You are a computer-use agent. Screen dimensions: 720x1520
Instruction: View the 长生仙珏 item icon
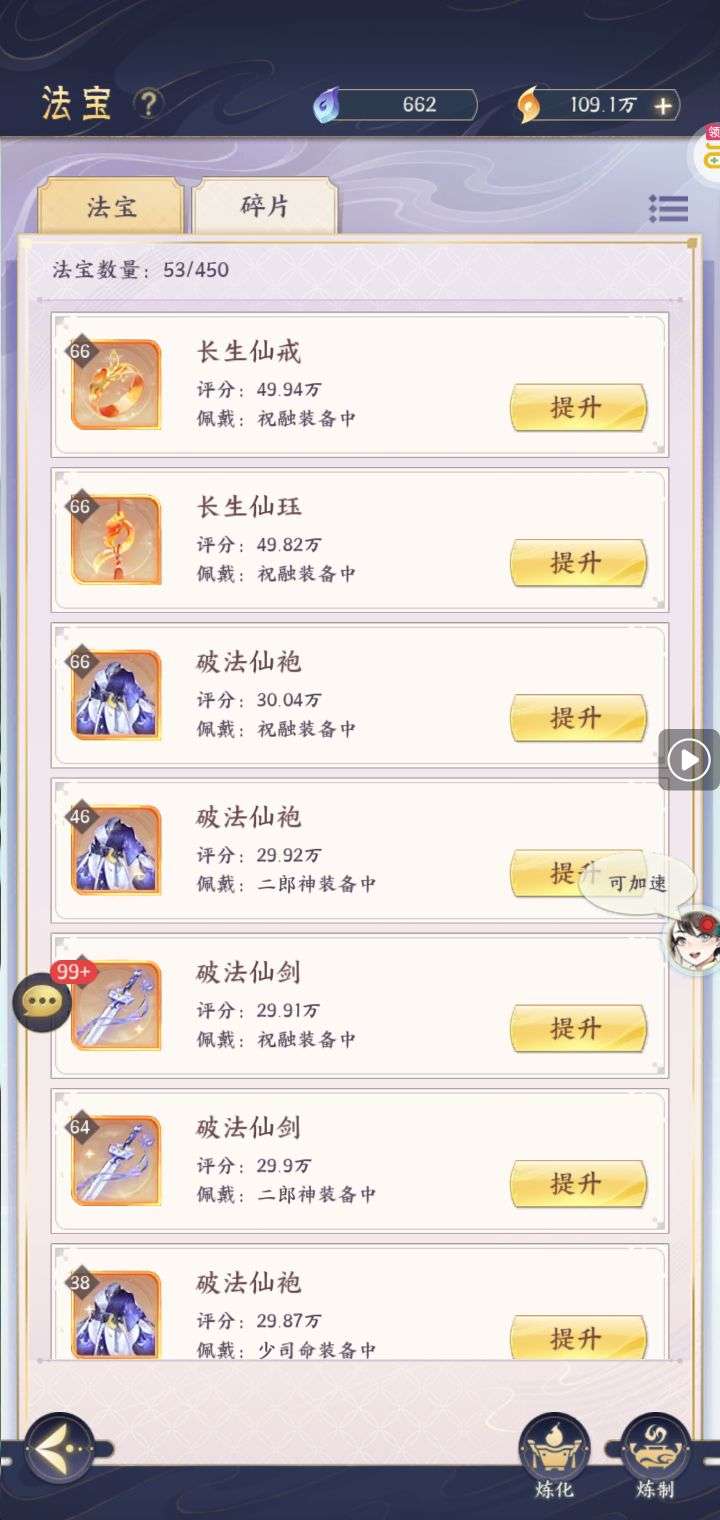click(x=116, y=540)
